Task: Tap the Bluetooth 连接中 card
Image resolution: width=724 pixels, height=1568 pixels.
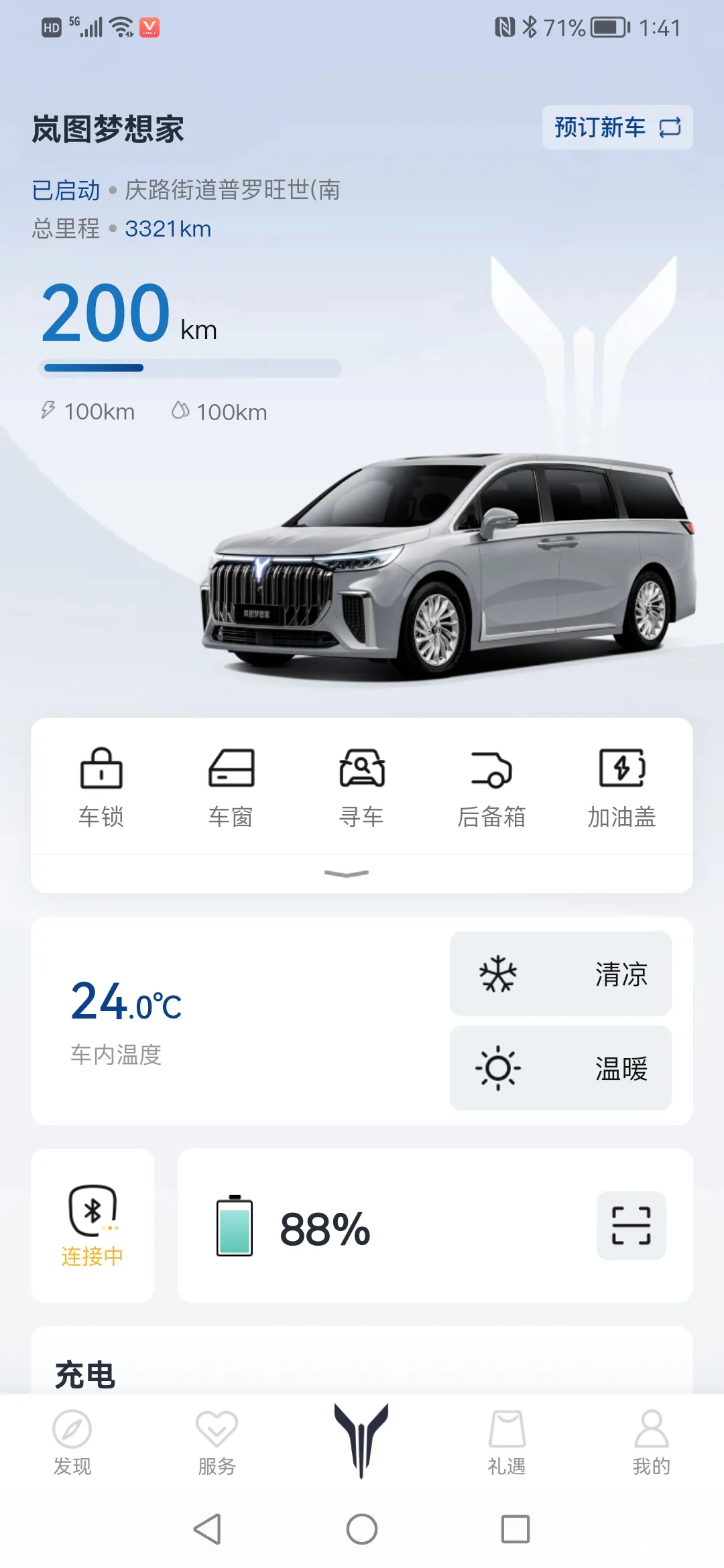Action: click(x=93, y=1225)
